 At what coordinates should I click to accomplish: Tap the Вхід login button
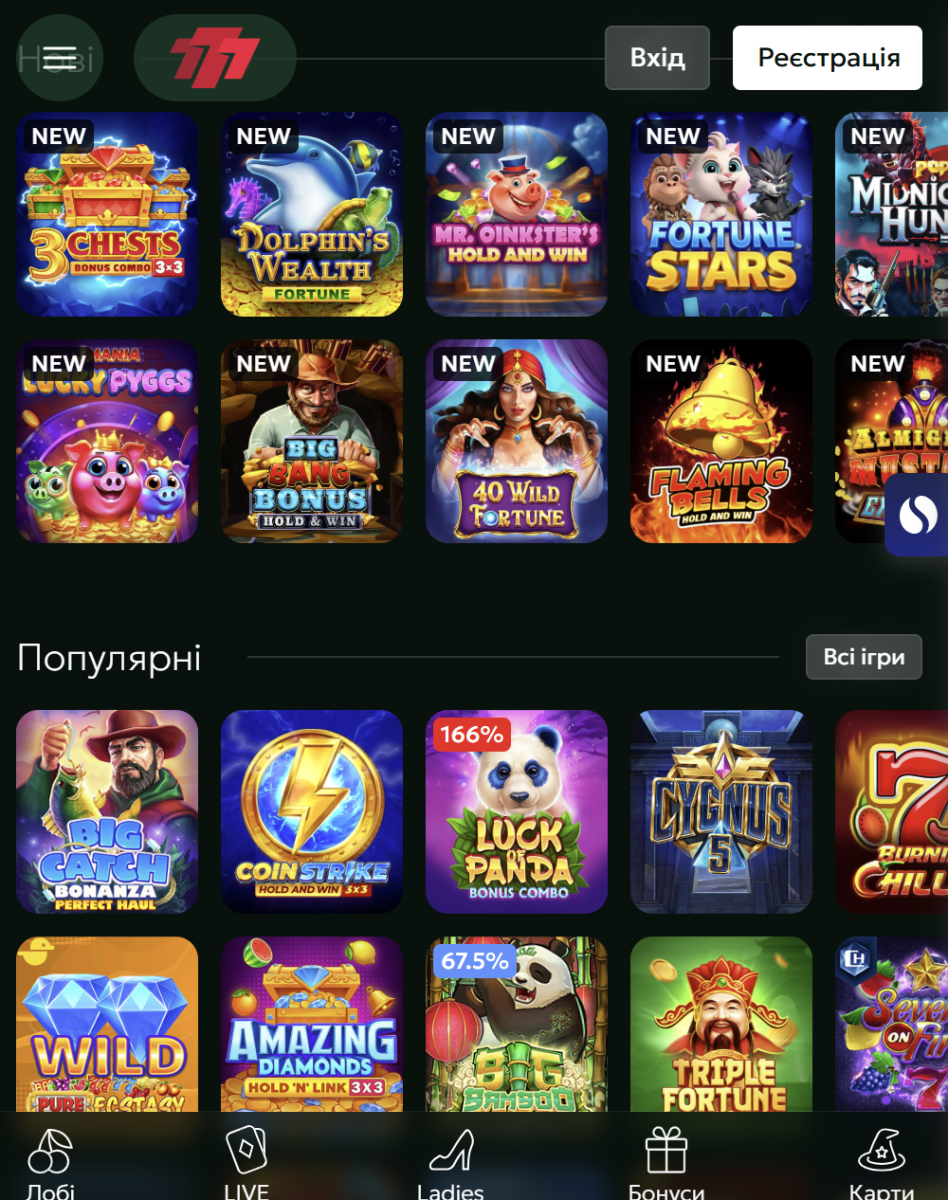coord(657,58)
